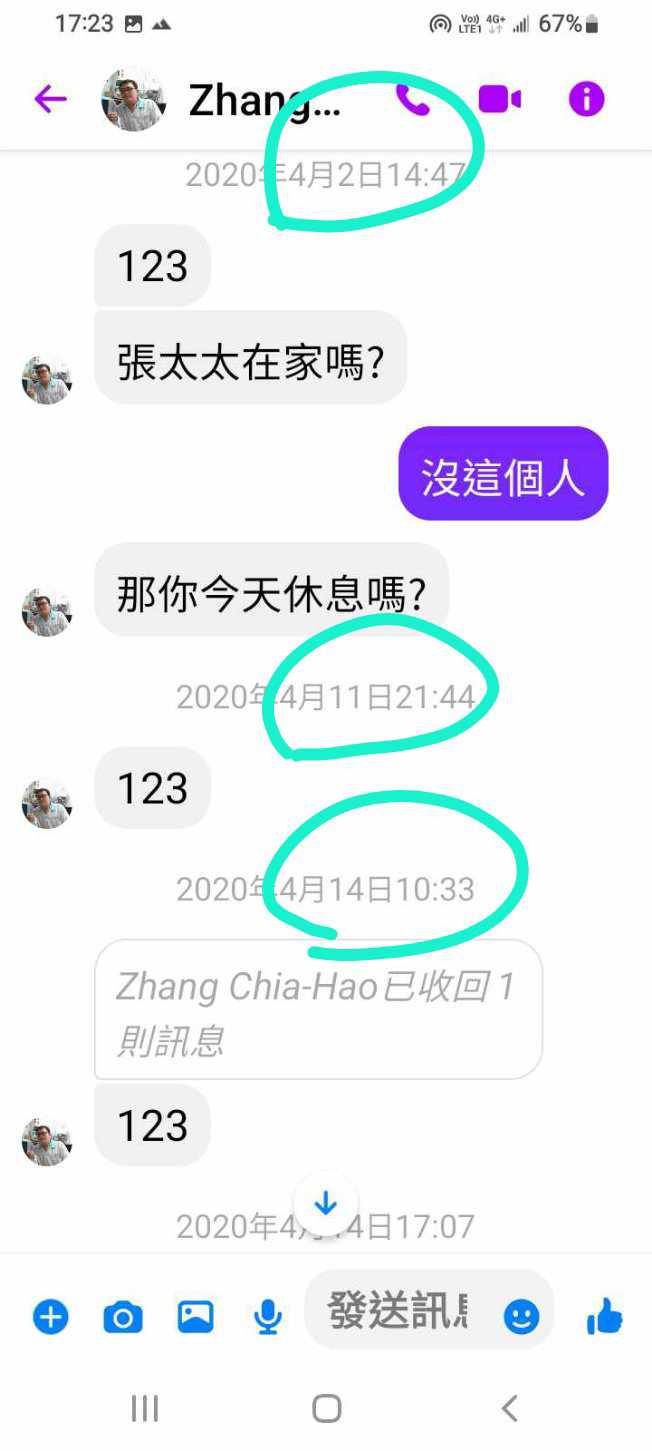Send a thumbs-up like
This screenshot has height=1451, width=652.
[604, 1317]
